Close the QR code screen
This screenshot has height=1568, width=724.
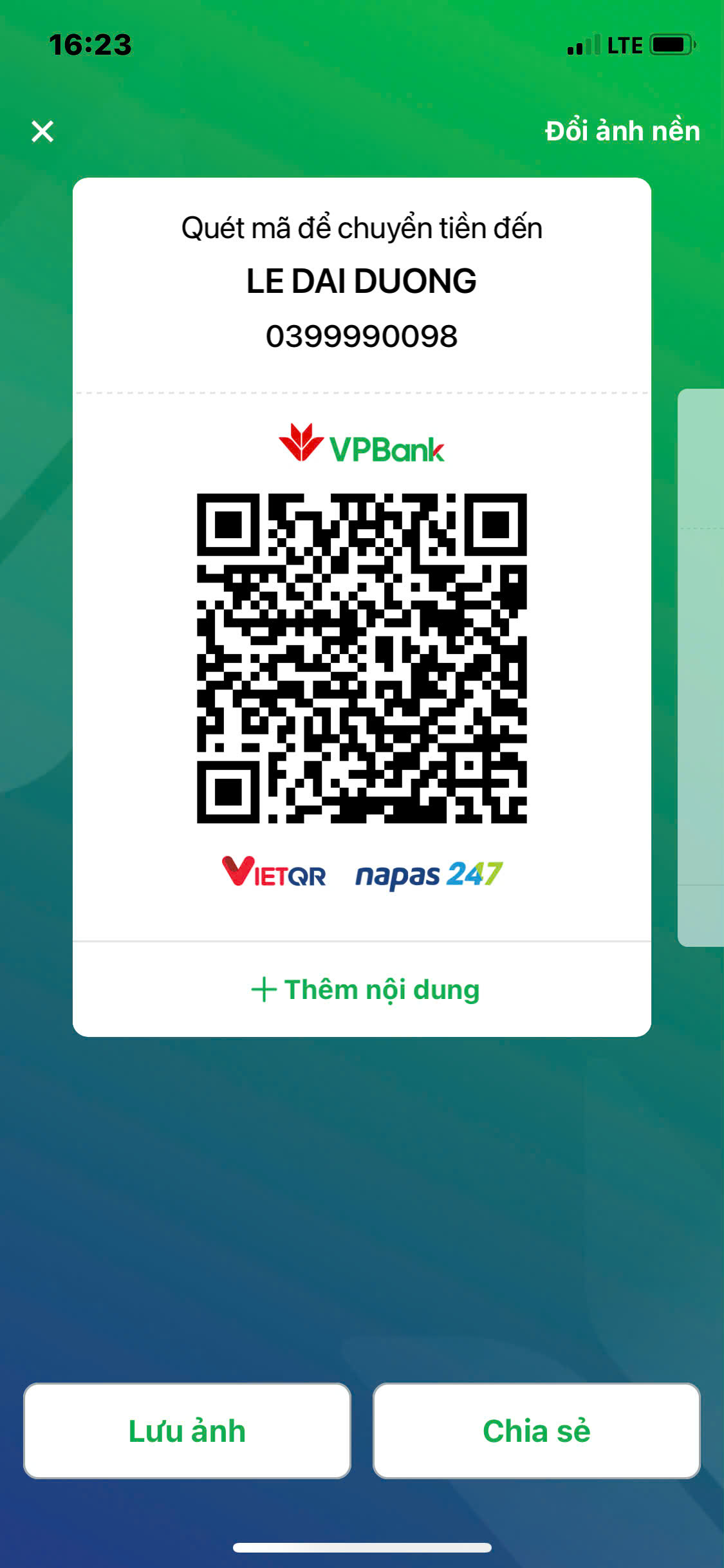tap(42, 131)
